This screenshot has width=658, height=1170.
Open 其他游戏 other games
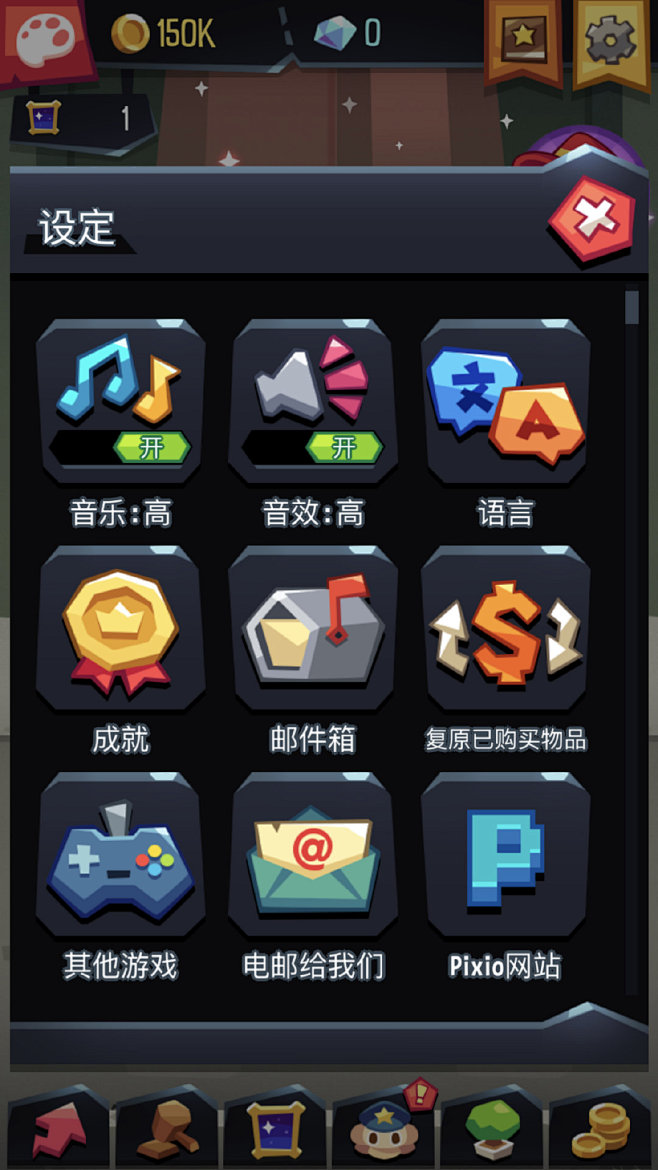point(121,854)
